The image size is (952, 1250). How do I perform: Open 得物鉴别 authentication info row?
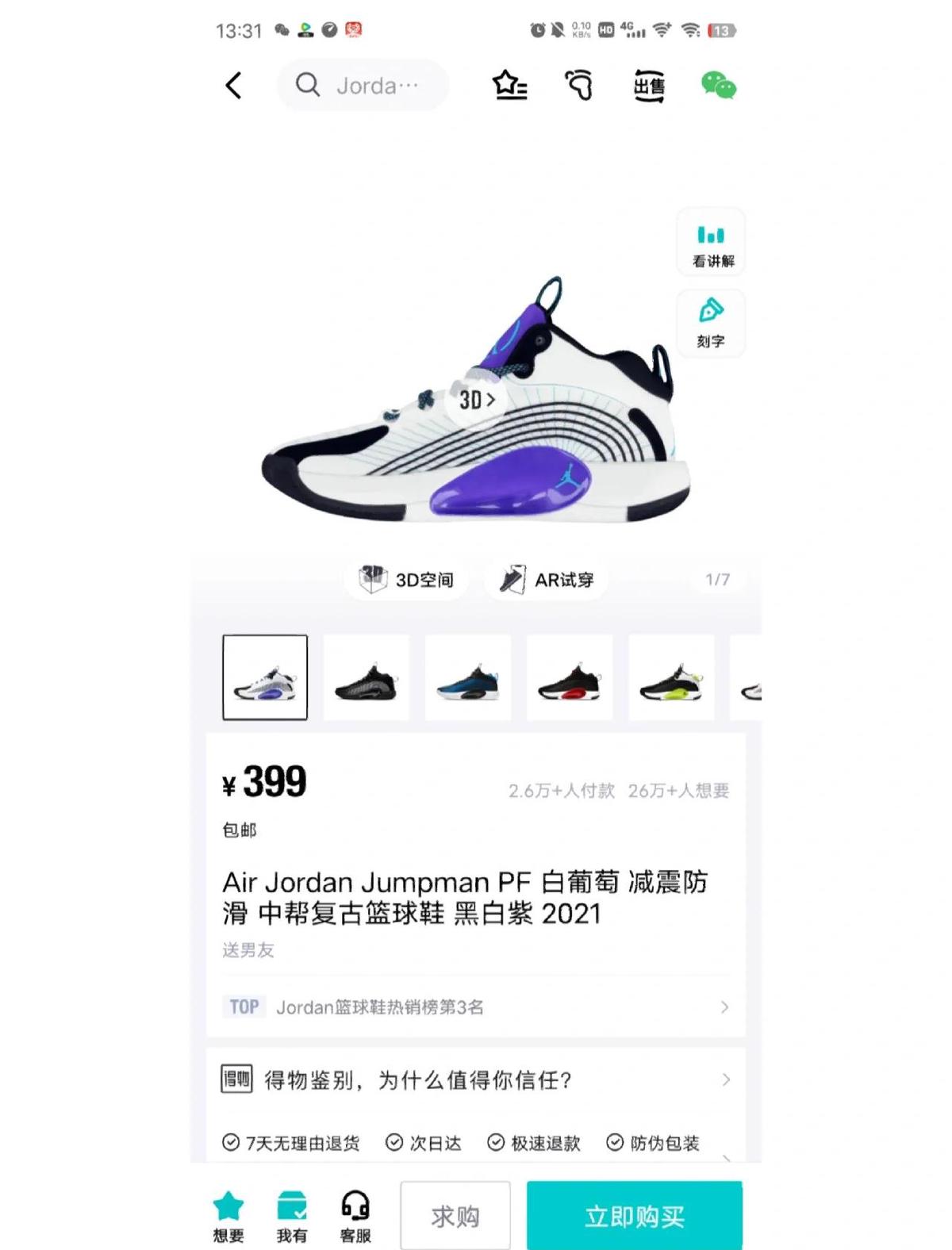476,1080
